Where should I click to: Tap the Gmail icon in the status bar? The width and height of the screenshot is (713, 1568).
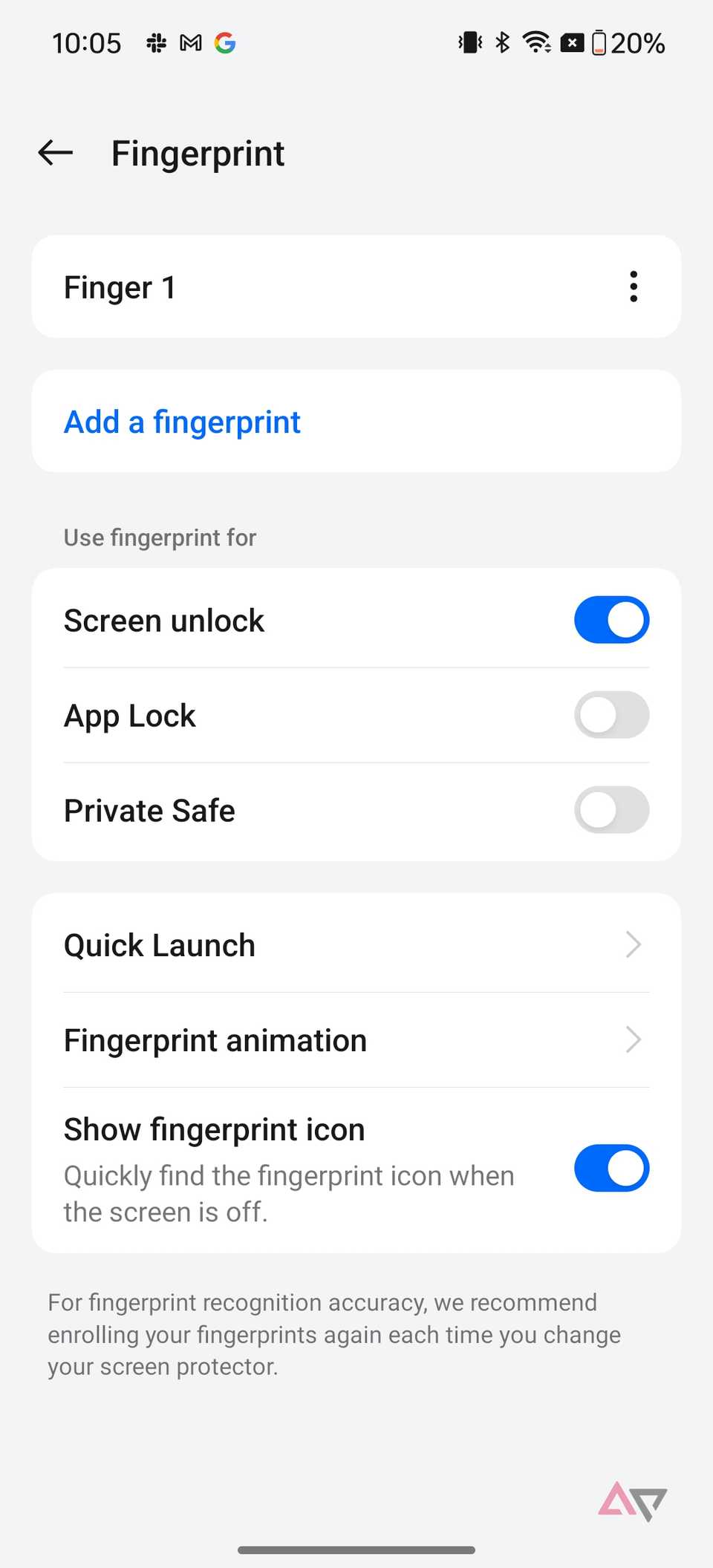[190, 42]
